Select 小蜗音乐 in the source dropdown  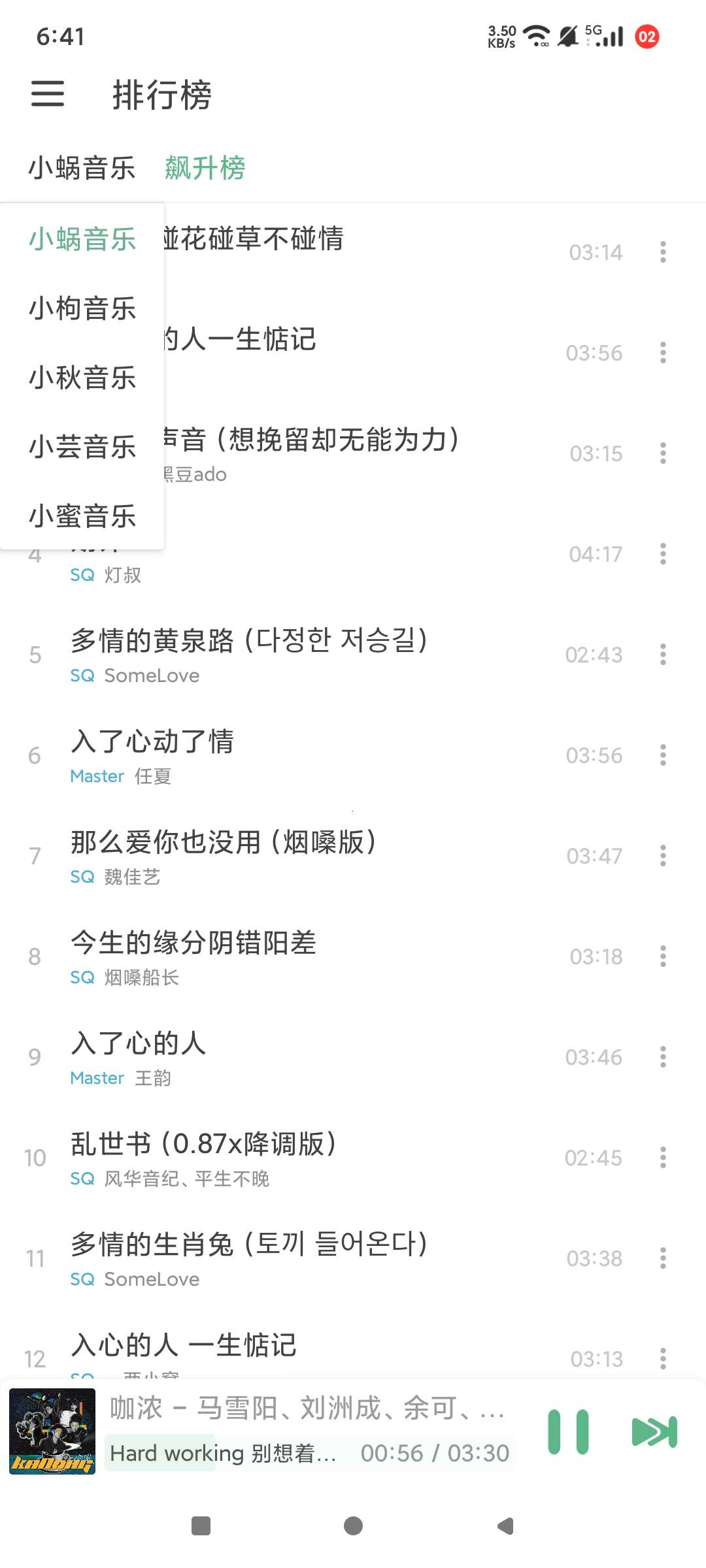coord(82,239)
